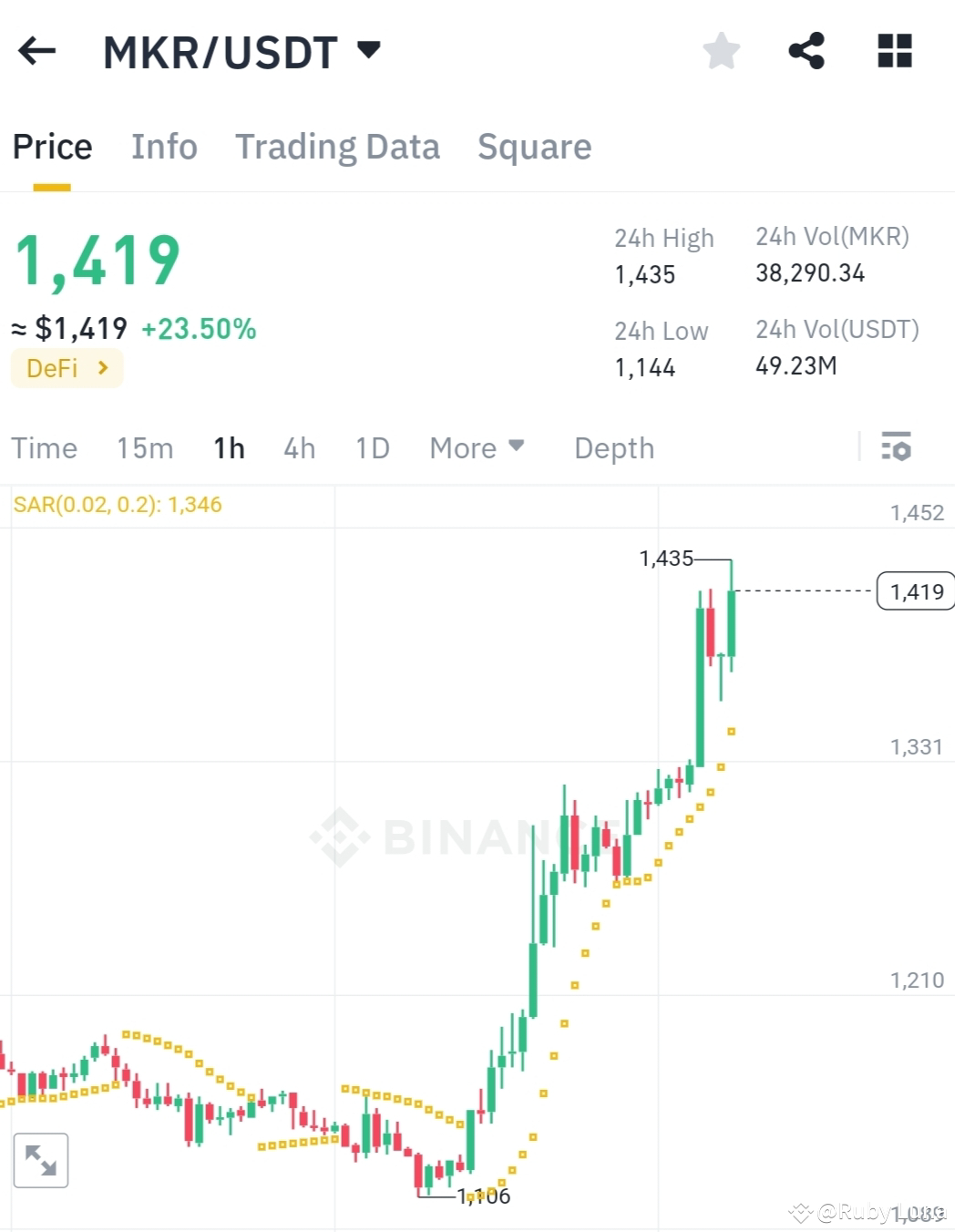The height and width of the screenshot is (1232, 955).
Task: Open the chart indicator settings icon
Action: (x=898, y=447)
